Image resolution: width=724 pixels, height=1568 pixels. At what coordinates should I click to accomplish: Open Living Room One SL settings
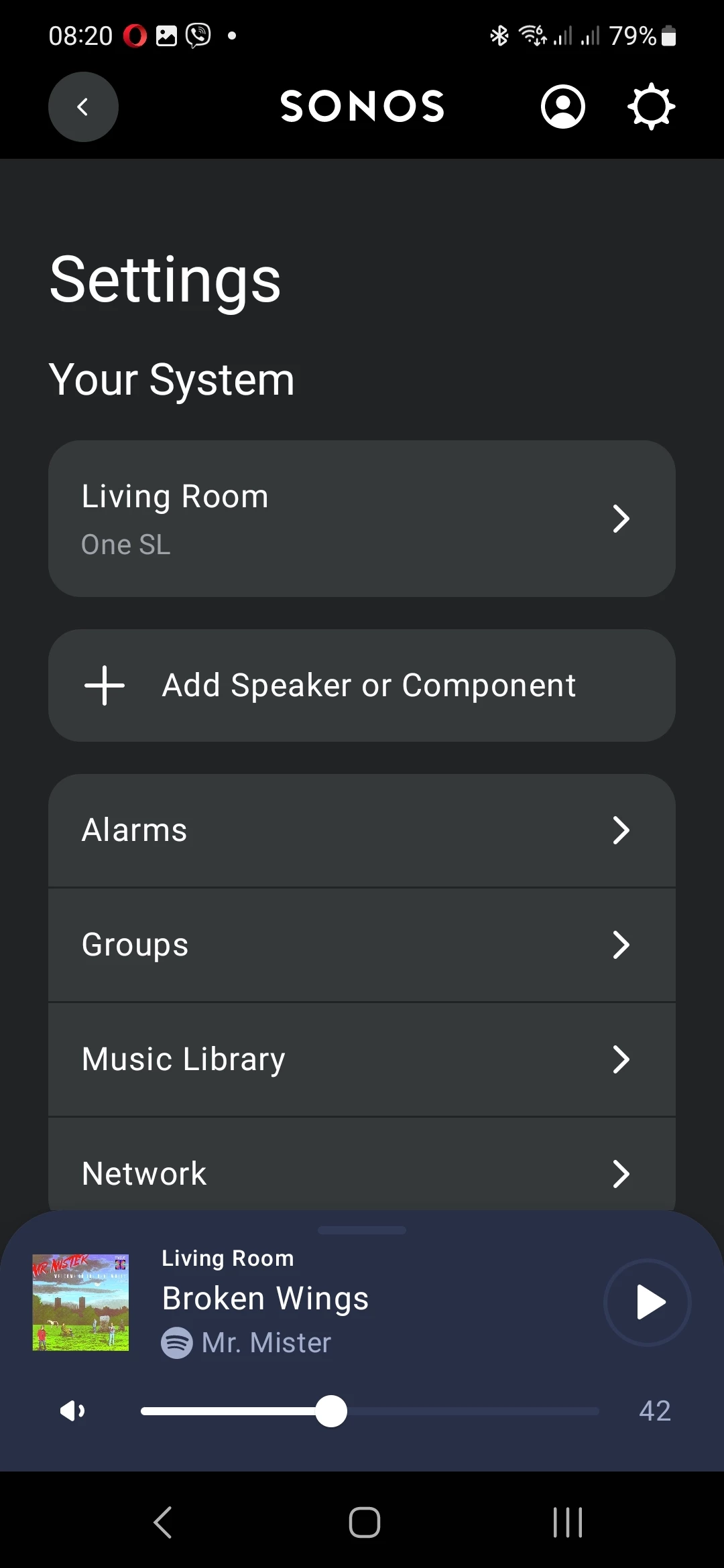tap(362, 519)
